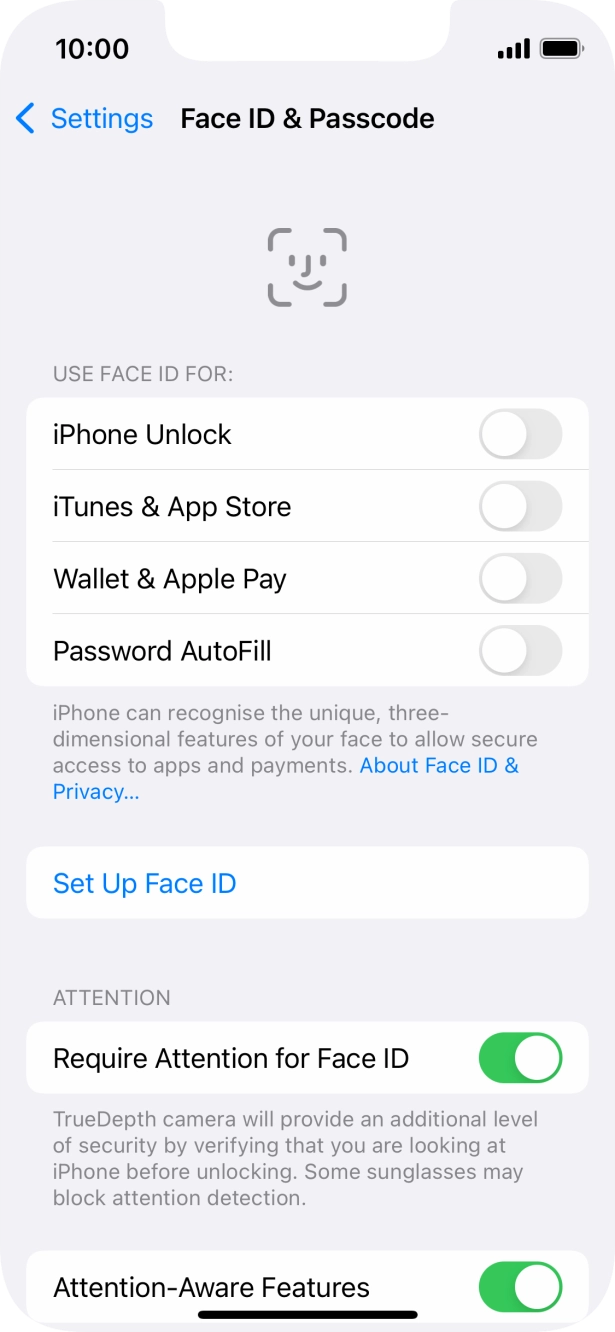Go back to Settings
Viewport: 615px width, 1332px height.
[85, 119]
